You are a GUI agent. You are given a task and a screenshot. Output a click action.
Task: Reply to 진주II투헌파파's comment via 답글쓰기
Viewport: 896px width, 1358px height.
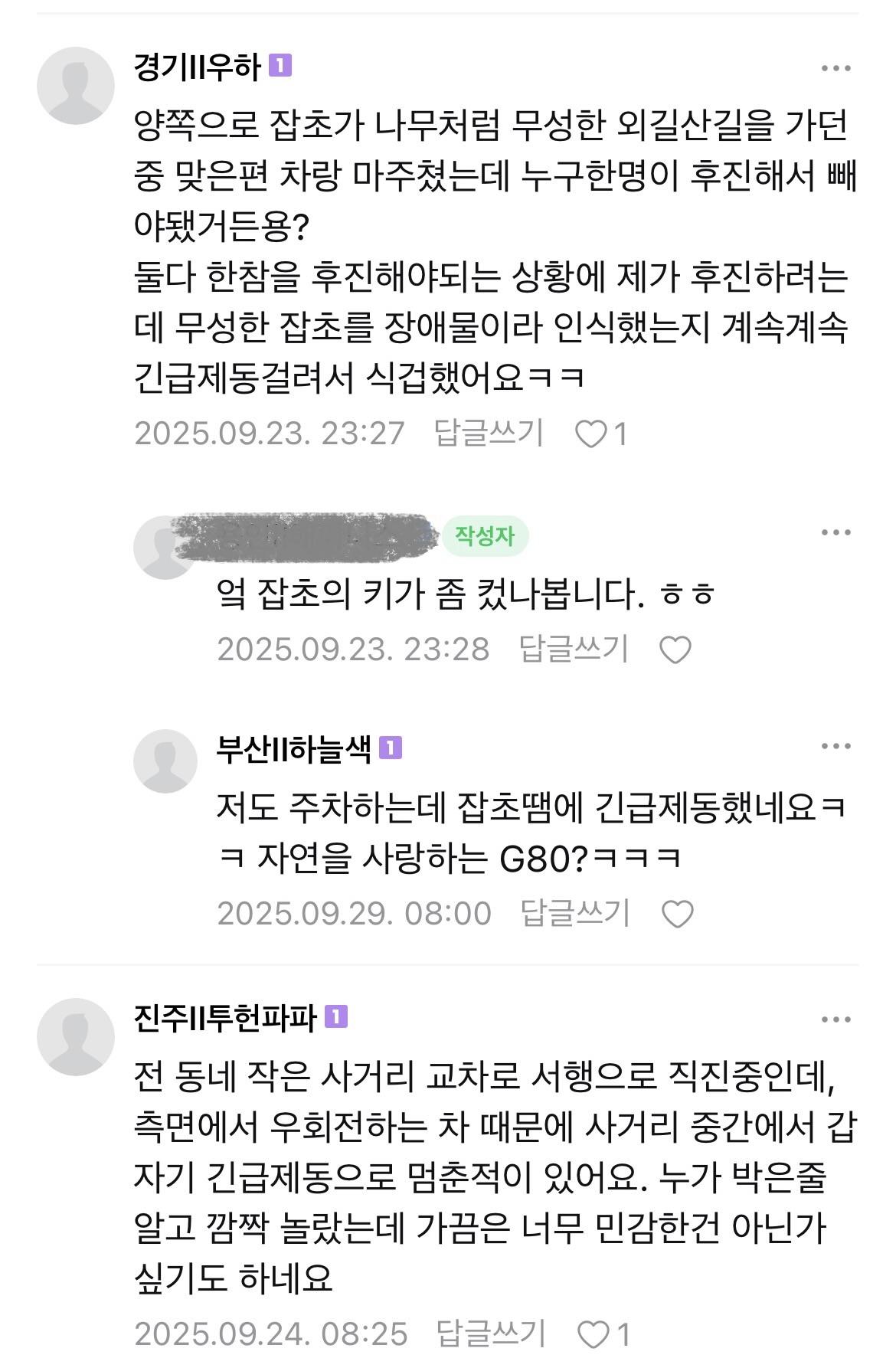[x=490, y=1333]
